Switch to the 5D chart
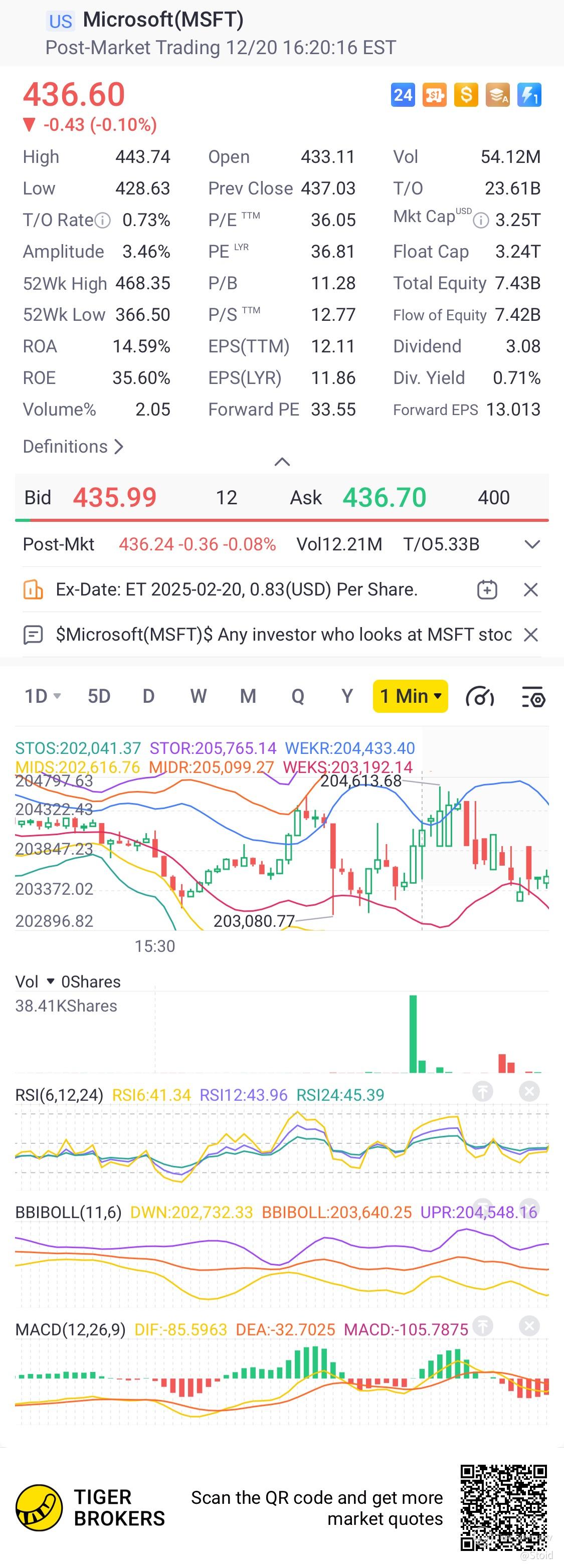The image size is (564, 1568). coord(99,696)
